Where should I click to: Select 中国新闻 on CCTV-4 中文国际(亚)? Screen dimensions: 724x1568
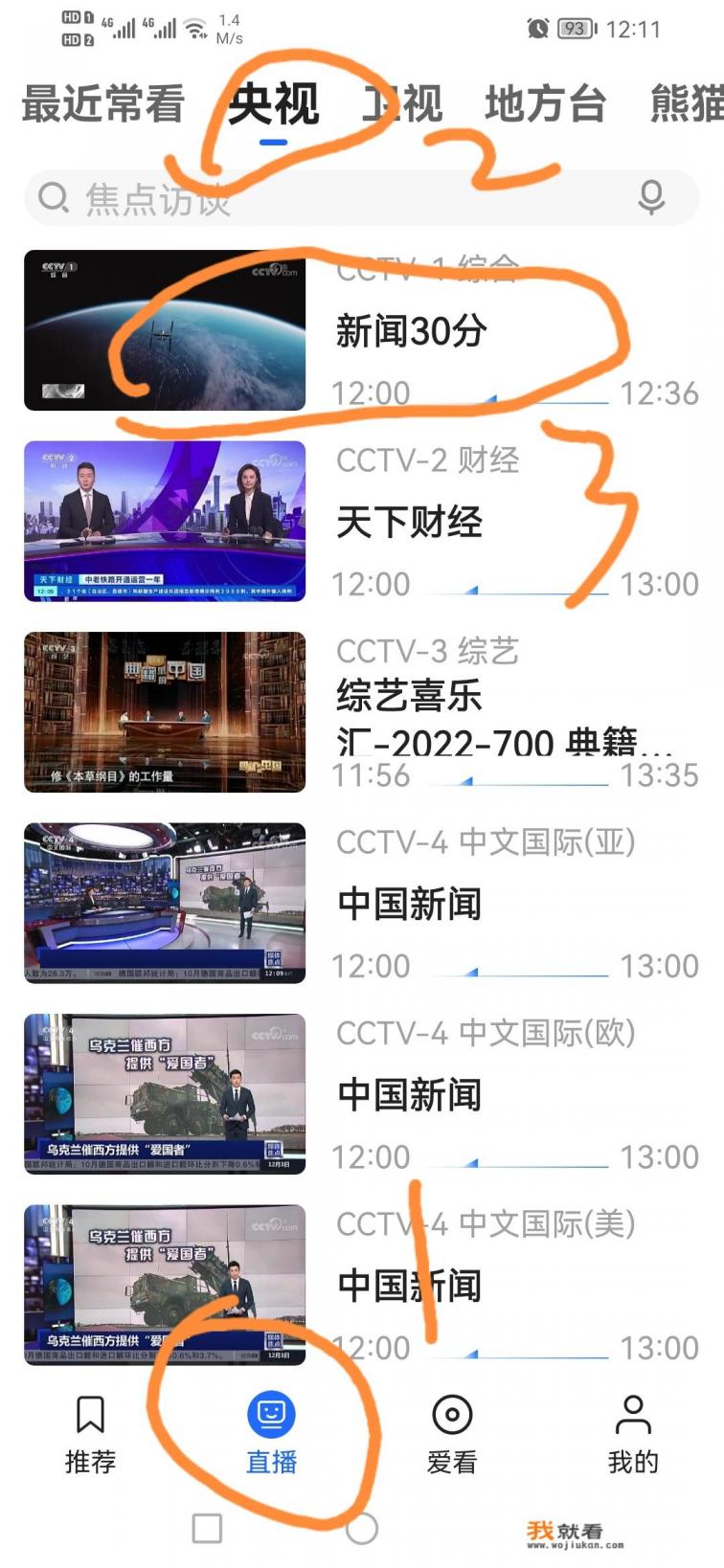coord(409,905)
